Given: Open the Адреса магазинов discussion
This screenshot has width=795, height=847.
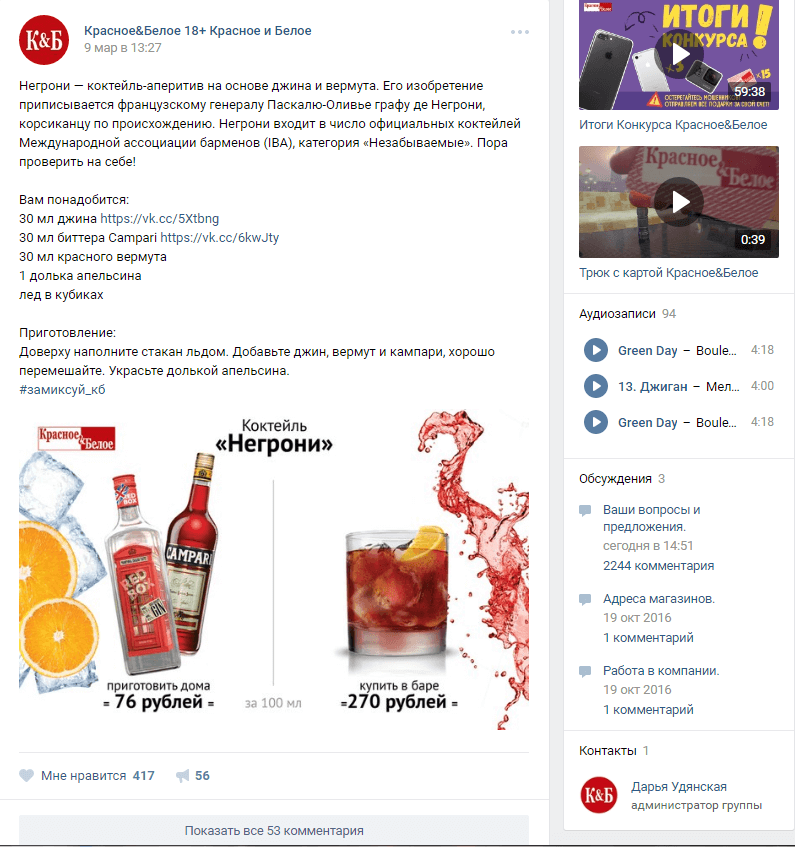Looking at the screenshot, I should (x=658, y=599).
